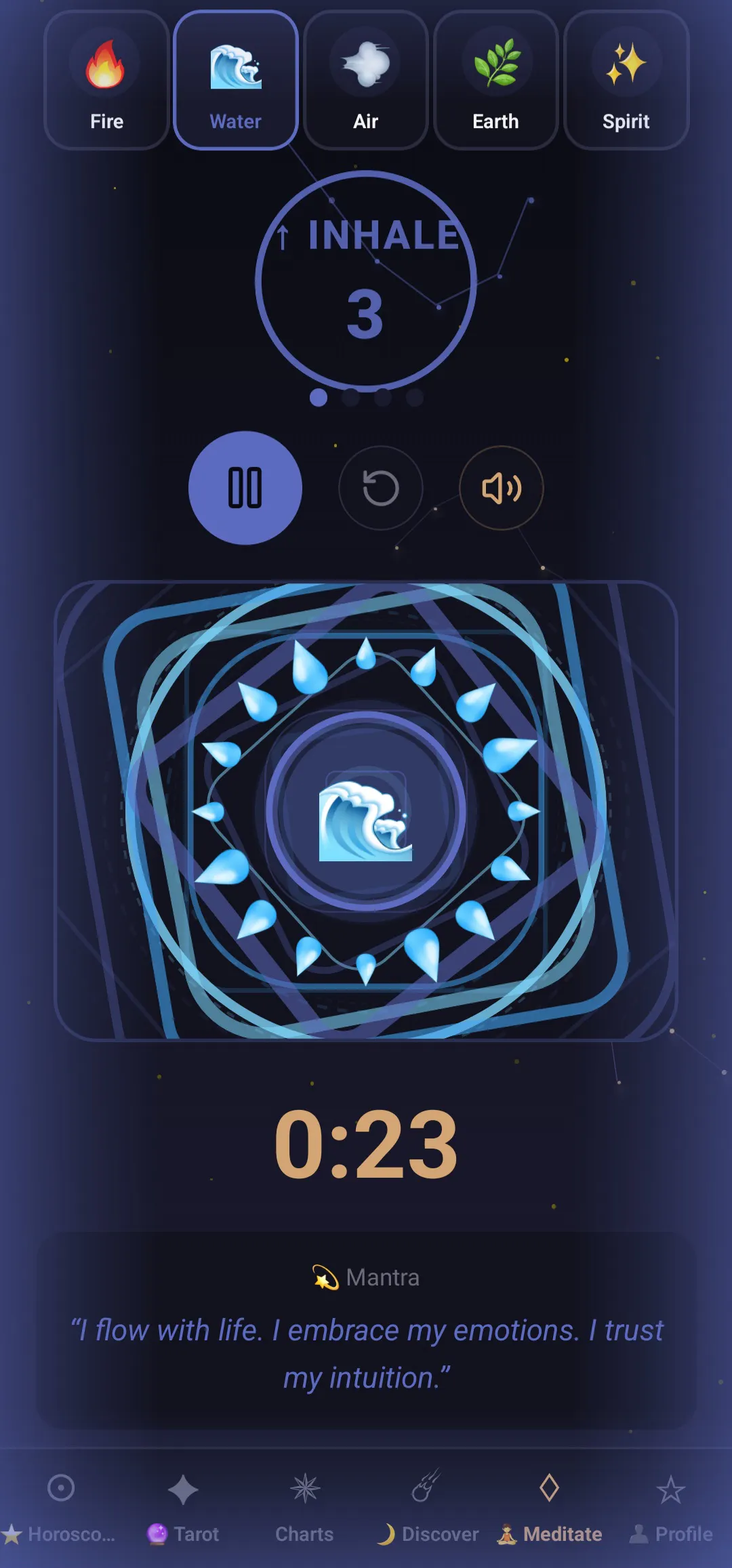Viewport: 732px width, 1568px height.
Task: Choose the Water element card
Action: 236,80
